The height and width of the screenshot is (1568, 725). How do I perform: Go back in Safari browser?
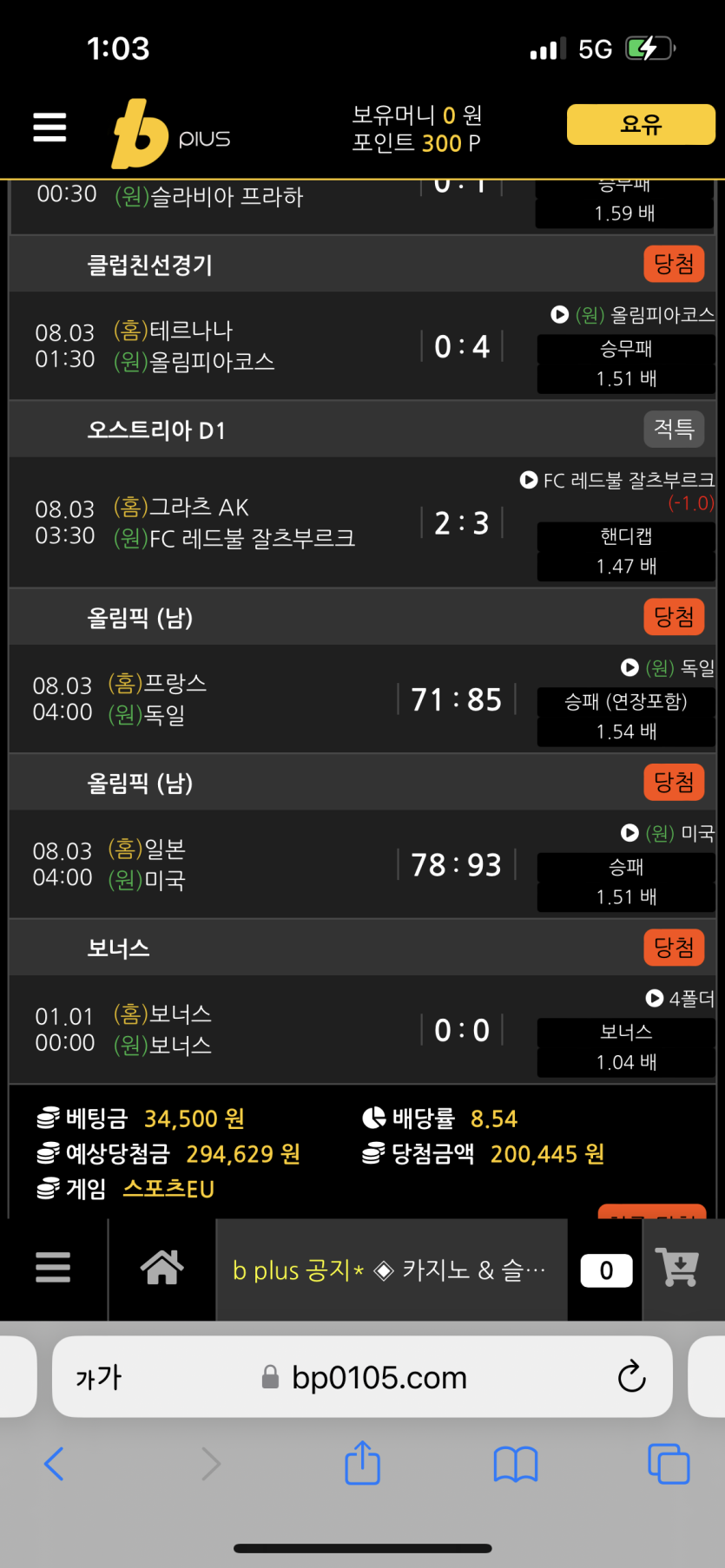coord(54,1464)
